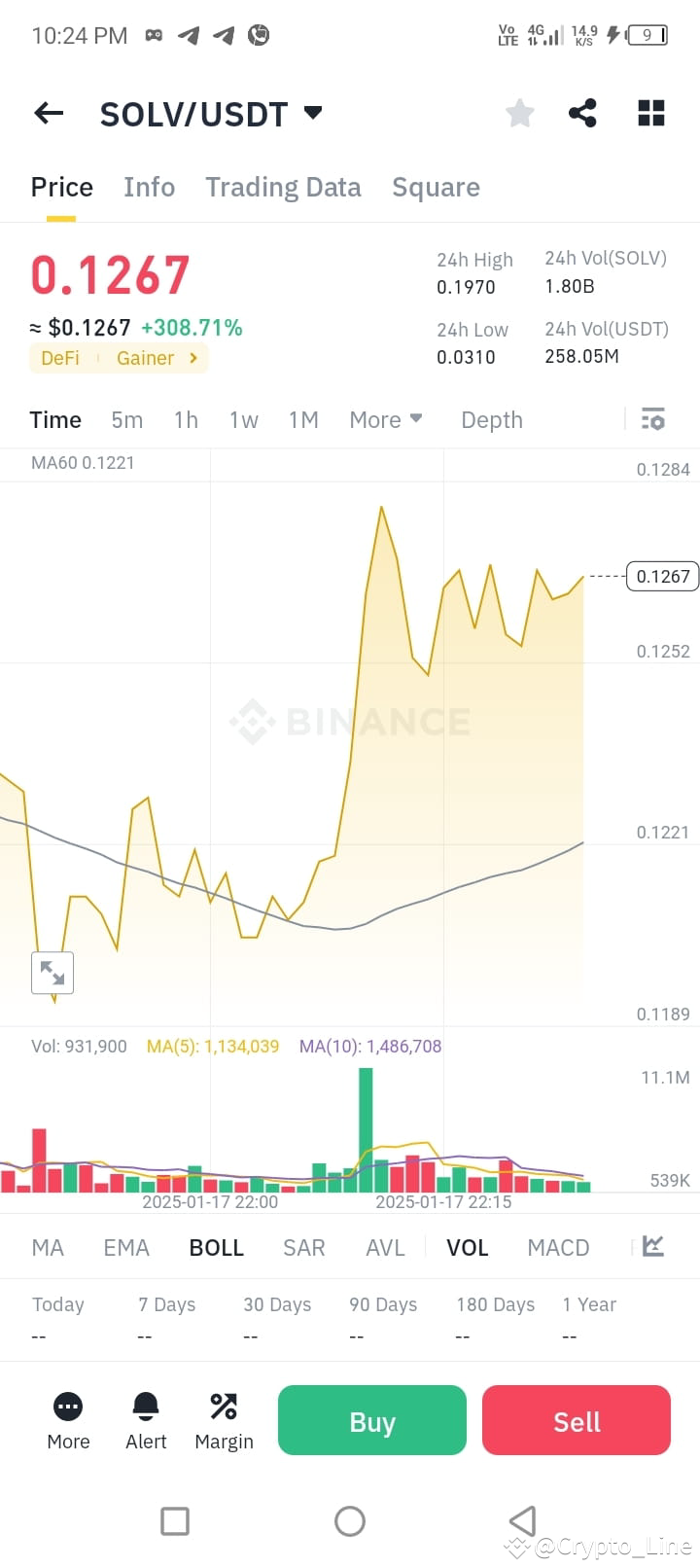Viewport: 700px width, 1568px height.
Task: Expand the chart to fullscreen
Action: coord(52,973)
